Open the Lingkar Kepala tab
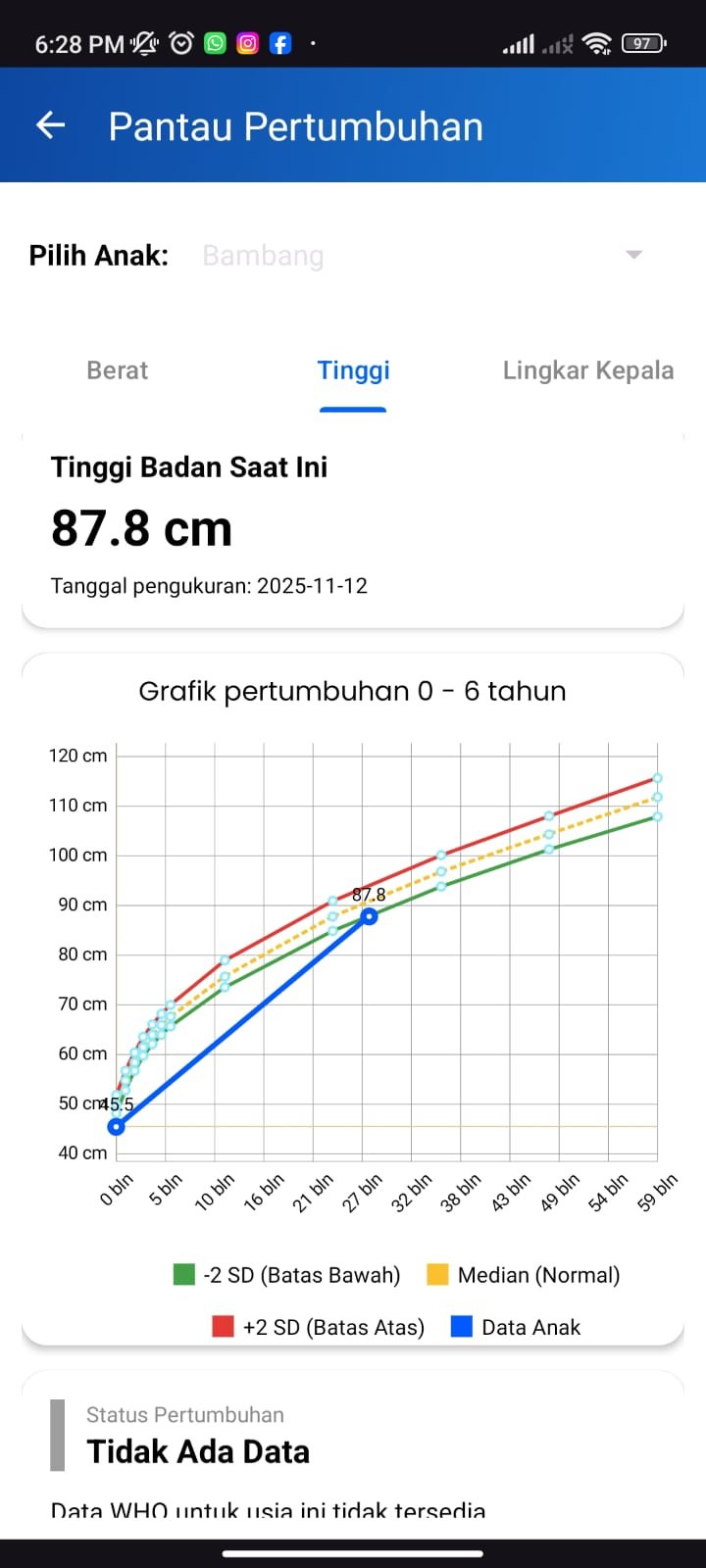 point(587,370)
